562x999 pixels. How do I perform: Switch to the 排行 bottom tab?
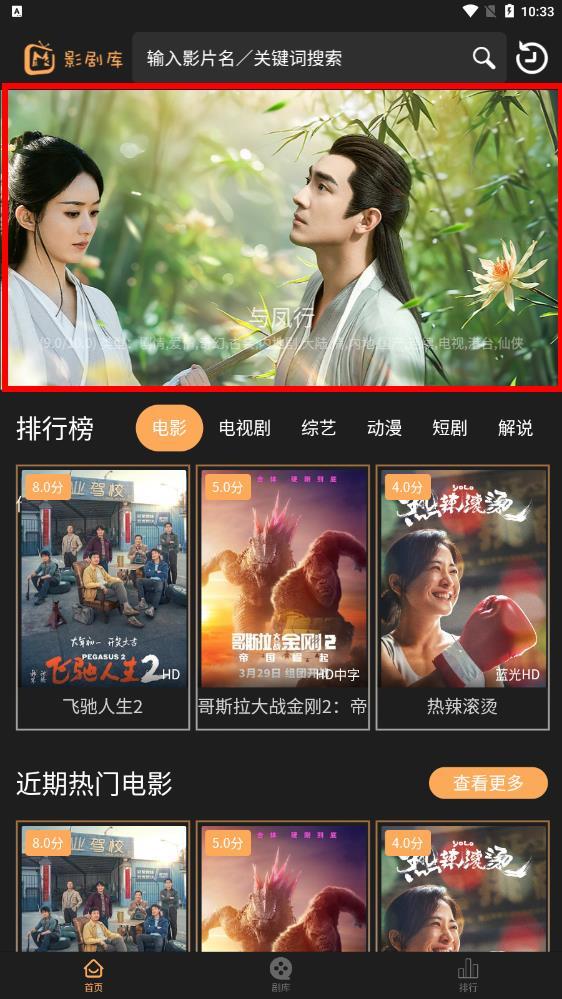pyautogui.click(x=468, y=975)
